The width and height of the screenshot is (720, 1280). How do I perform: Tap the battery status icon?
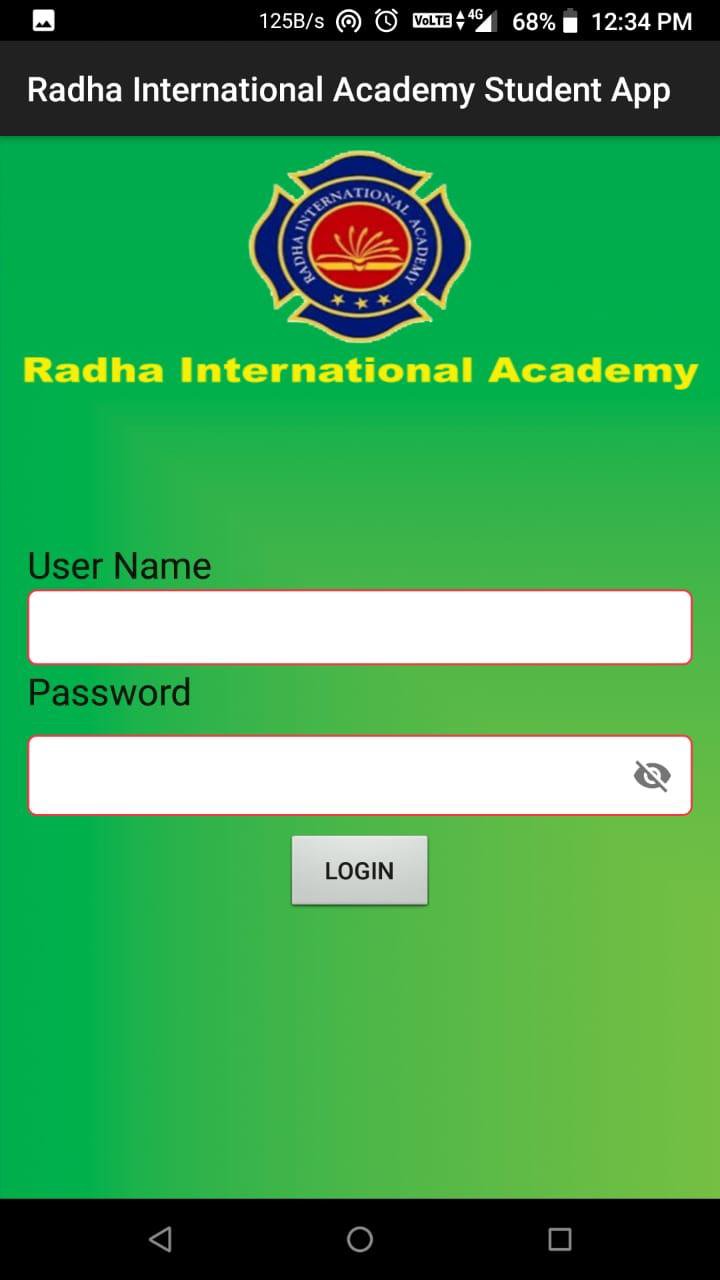pyautogui.click(x=570, y=19)
